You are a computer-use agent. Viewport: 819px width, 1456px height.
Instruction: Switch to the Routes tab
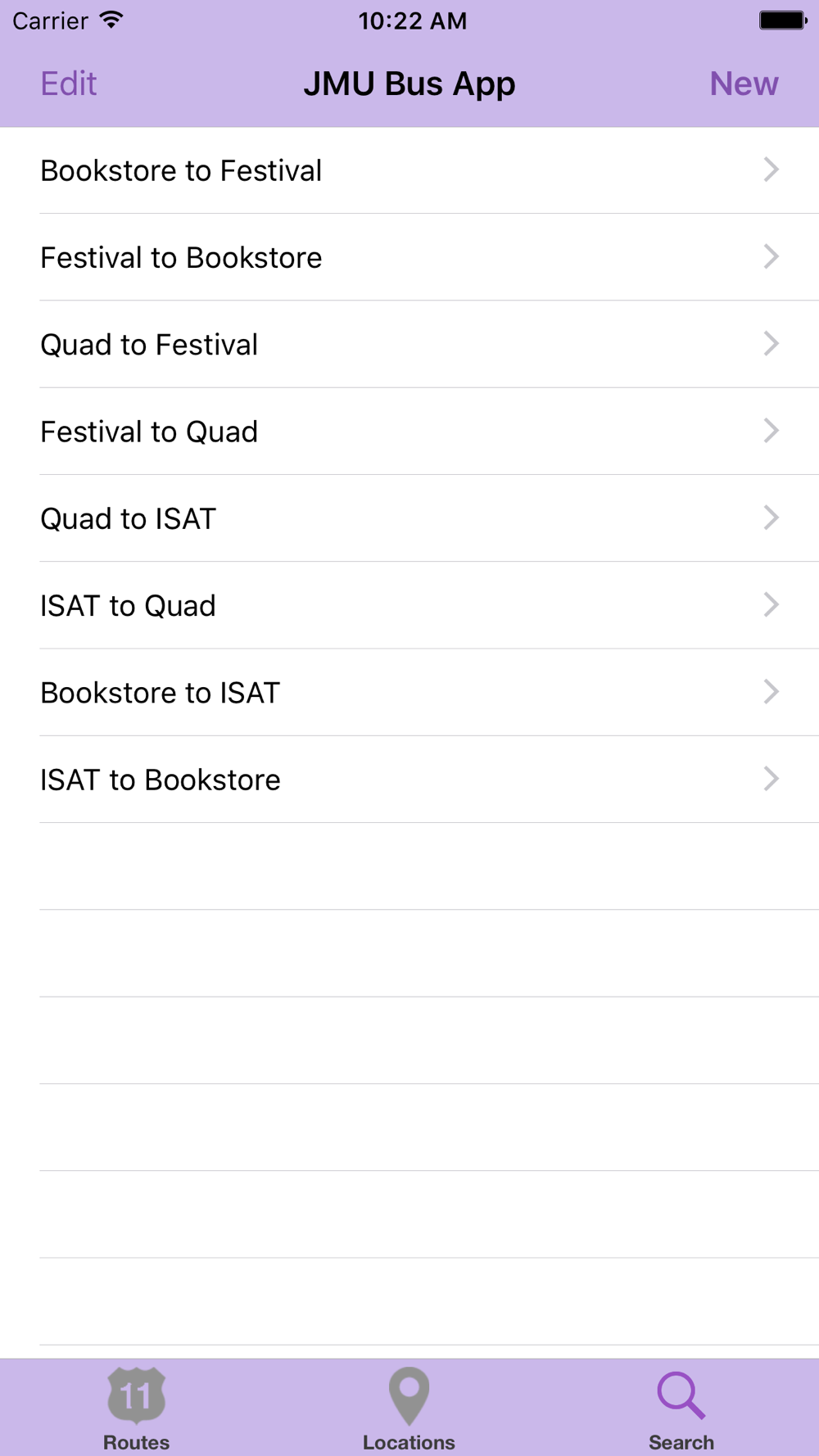coord(137,1409)
